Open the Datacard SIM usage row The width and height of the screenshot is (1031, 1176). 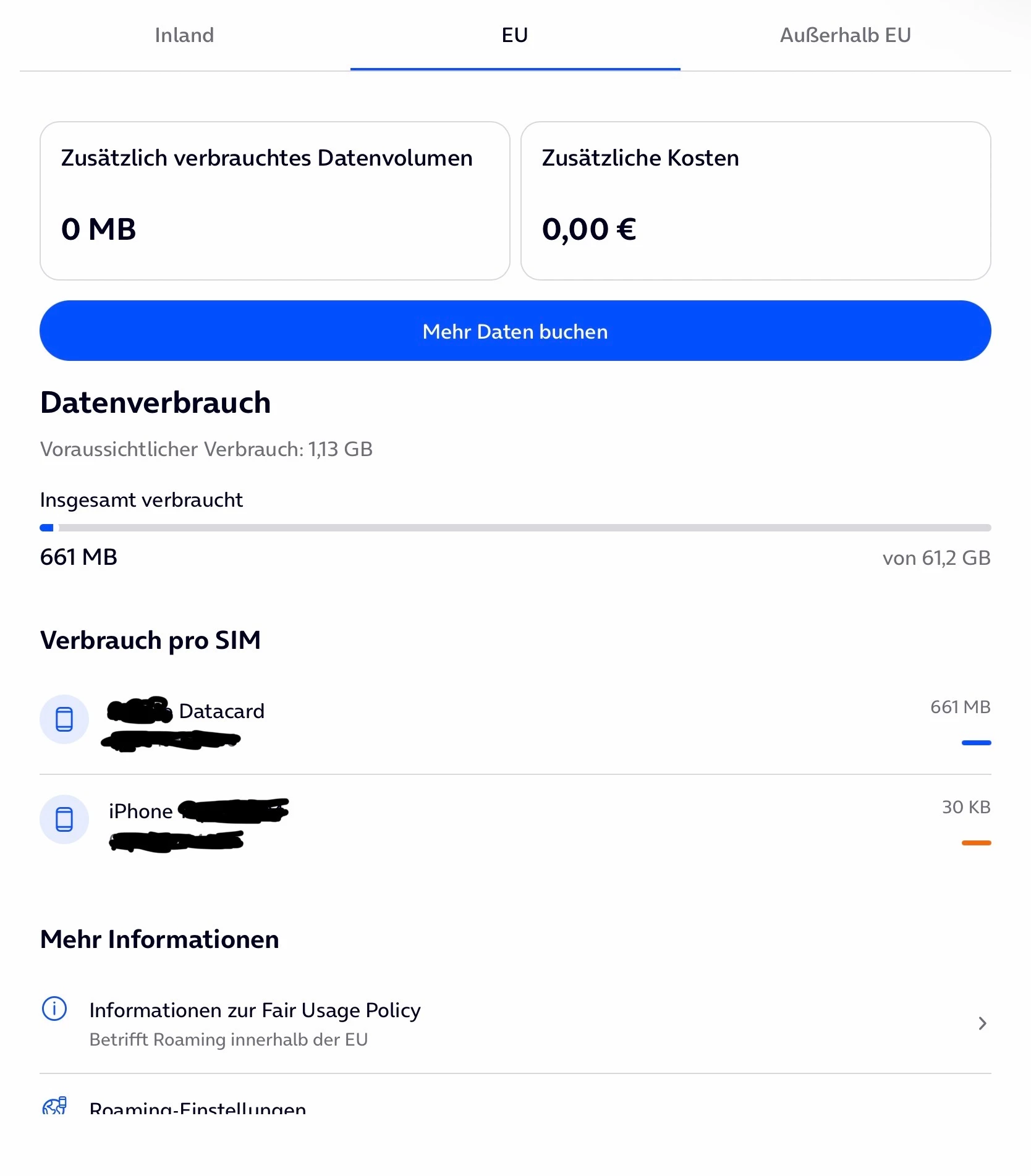click(515, 721)
